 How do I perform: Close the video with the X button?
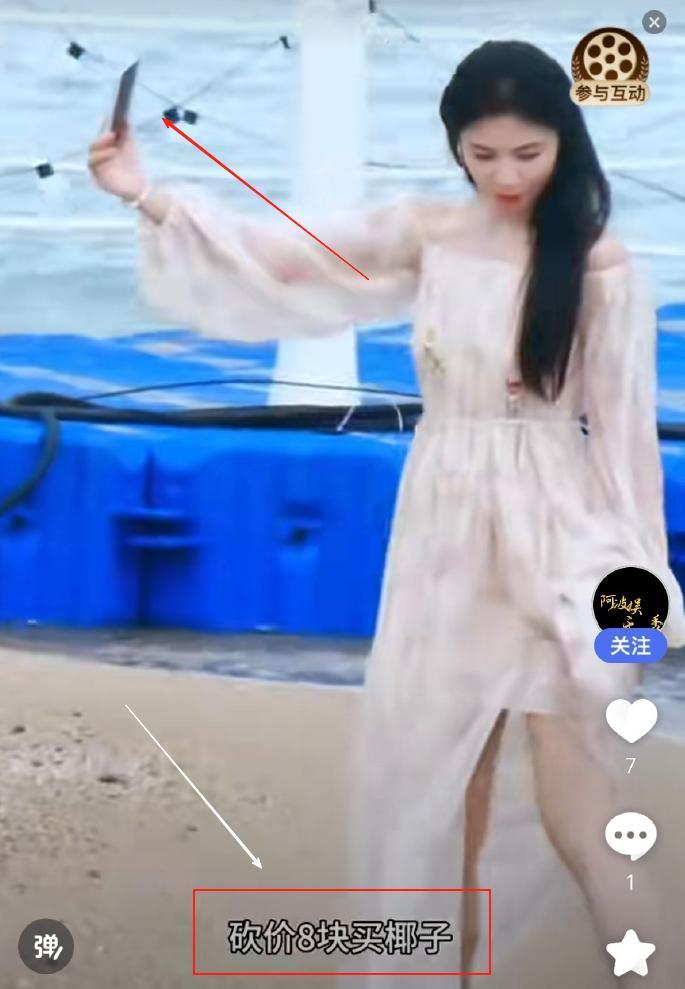click(654, 22)
